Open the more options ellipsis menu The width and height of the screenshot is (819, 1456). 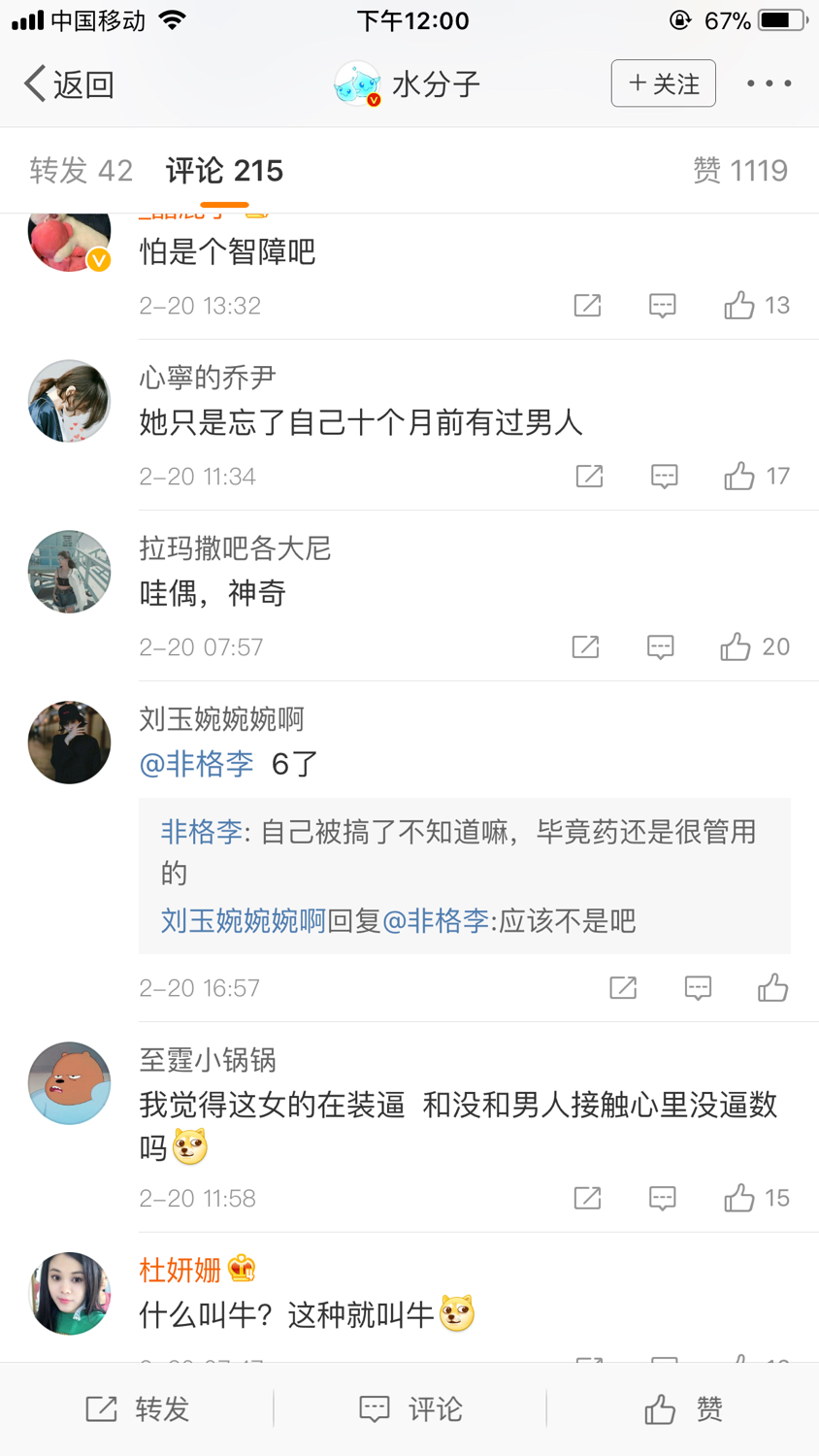point(768,83)
